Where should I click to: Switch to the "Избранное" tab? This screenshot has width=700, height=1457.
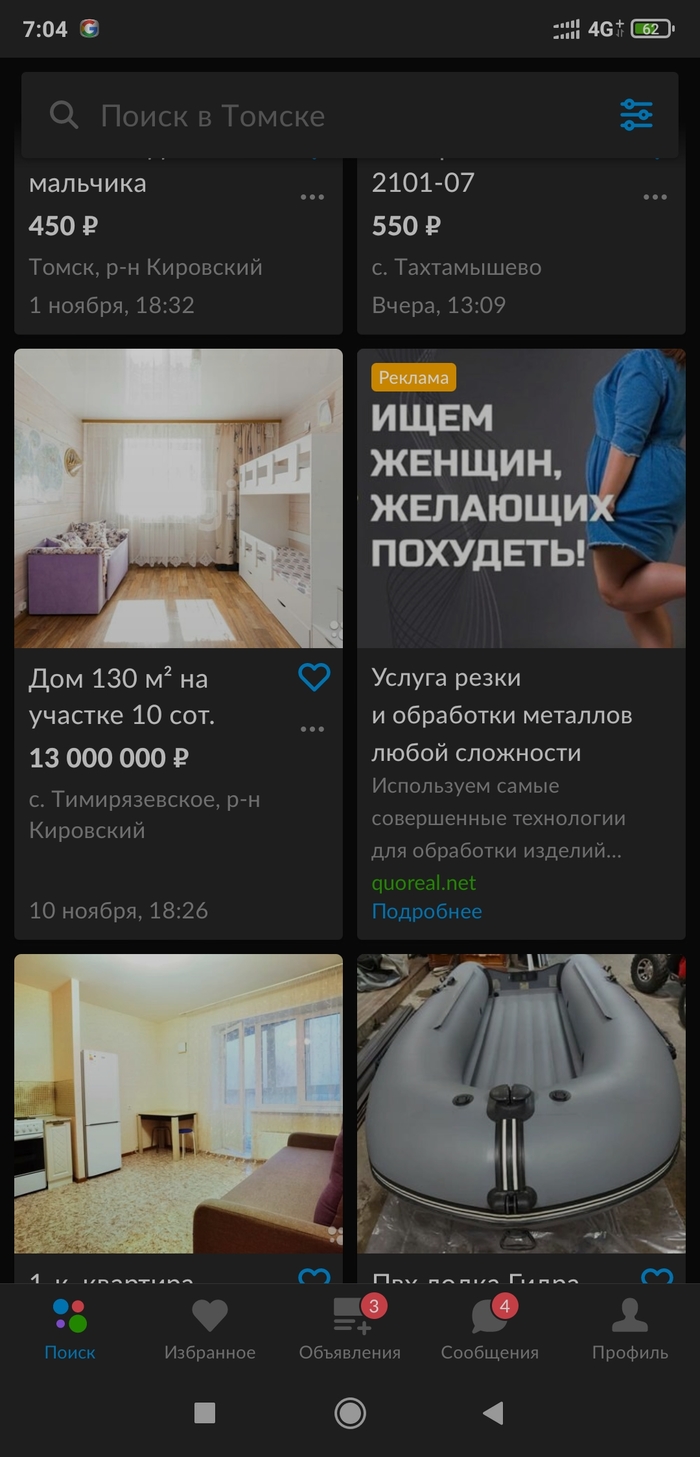click(x=210, y=1330)
